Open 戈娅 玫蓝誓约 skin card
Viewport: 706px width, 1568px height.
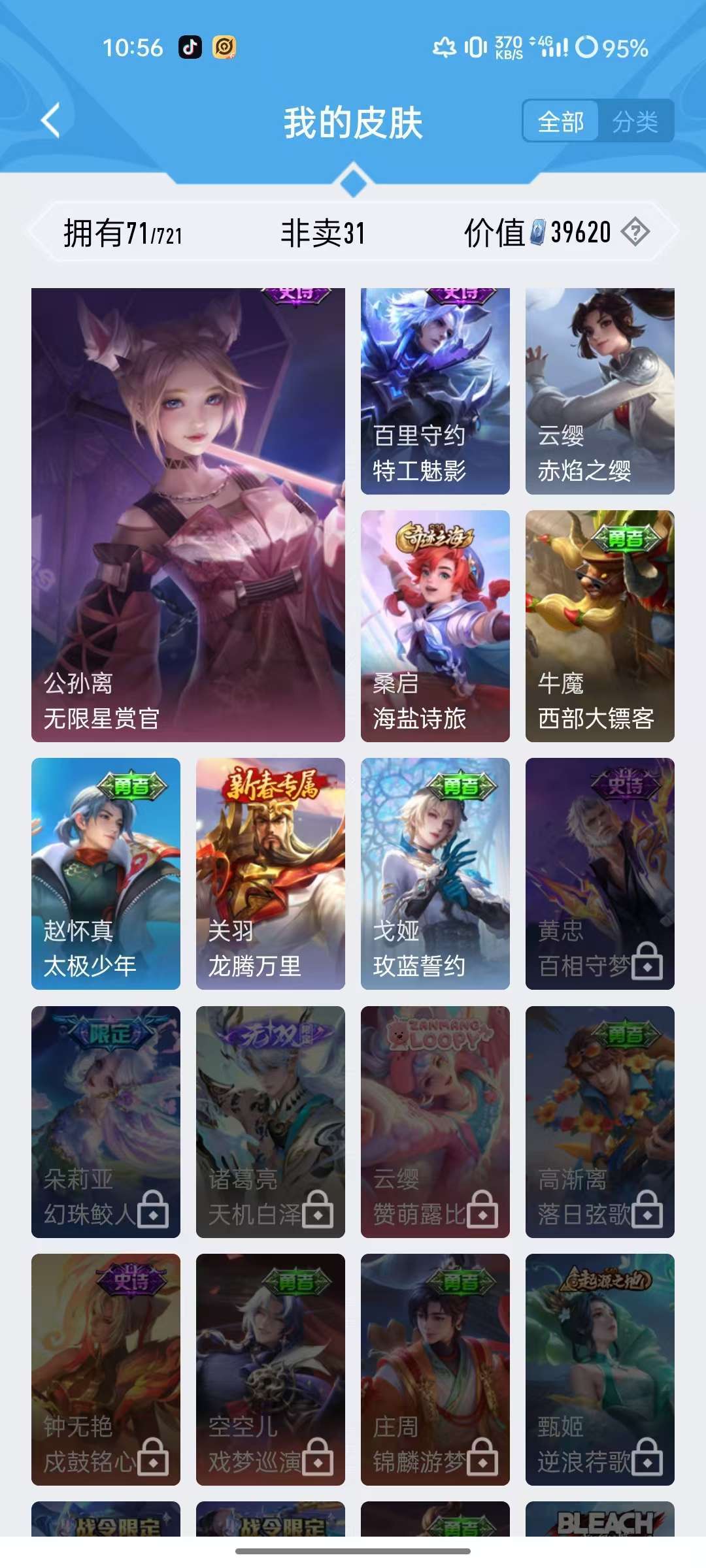tap(435, 874)
